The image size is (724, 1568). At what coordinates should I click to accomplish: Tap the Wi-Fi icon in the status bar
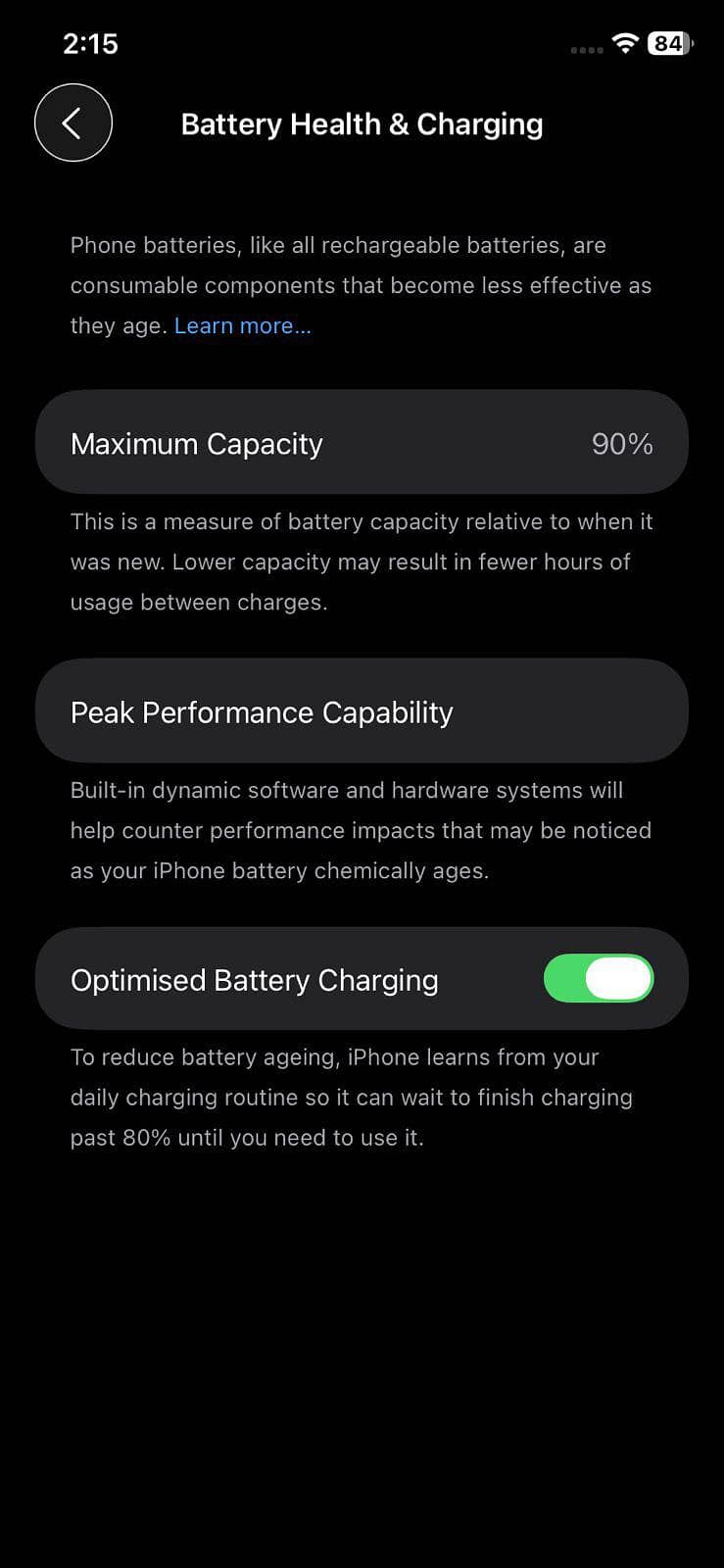(x=625, y=44)
